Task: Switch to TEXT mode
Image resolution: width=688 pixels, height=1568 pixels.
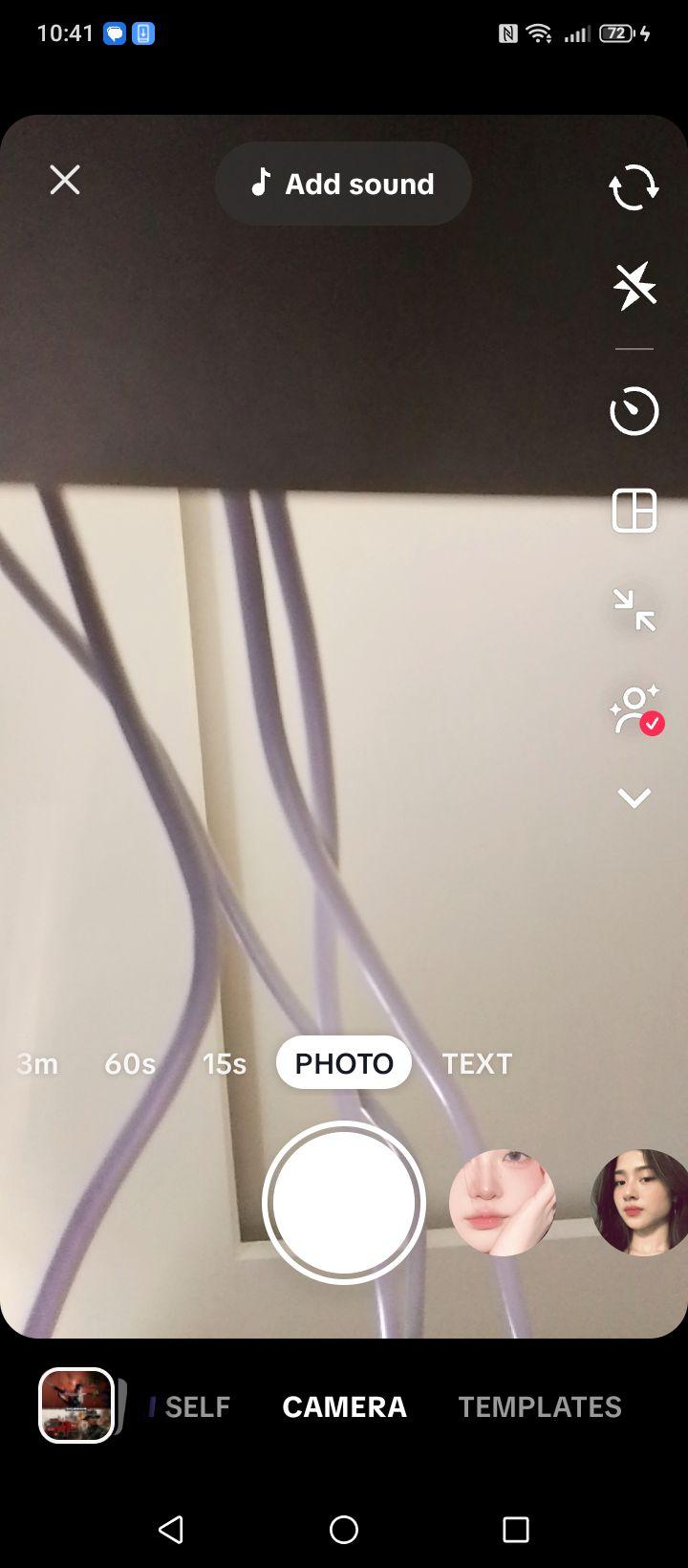Action: click(x=477, y=1063)
